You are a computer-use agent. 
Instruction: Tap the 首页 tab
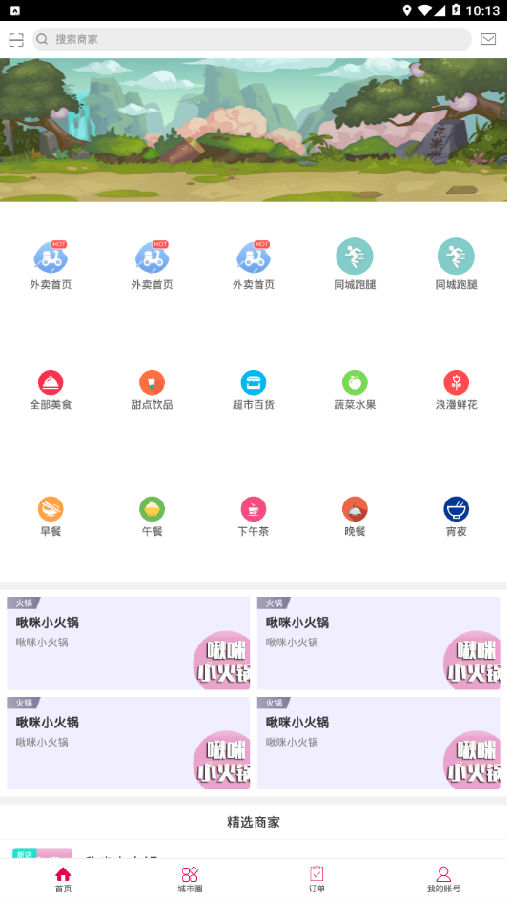[63, 879]
